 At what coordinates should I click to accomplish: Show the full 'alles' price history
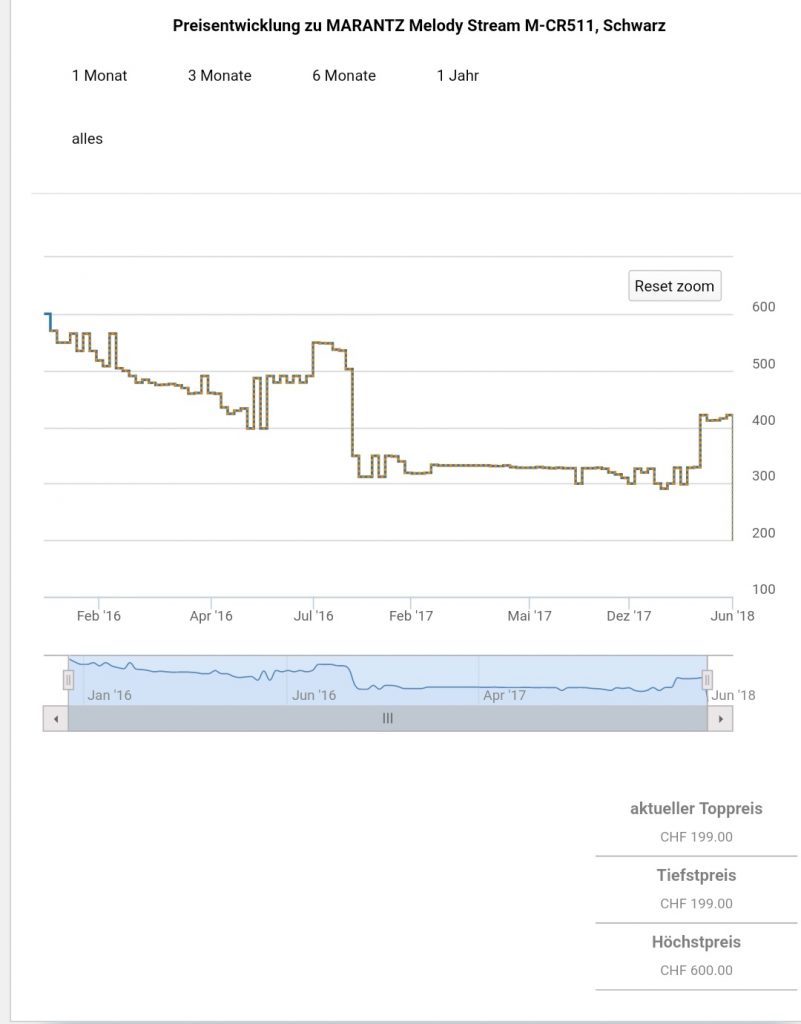(87, 139)
